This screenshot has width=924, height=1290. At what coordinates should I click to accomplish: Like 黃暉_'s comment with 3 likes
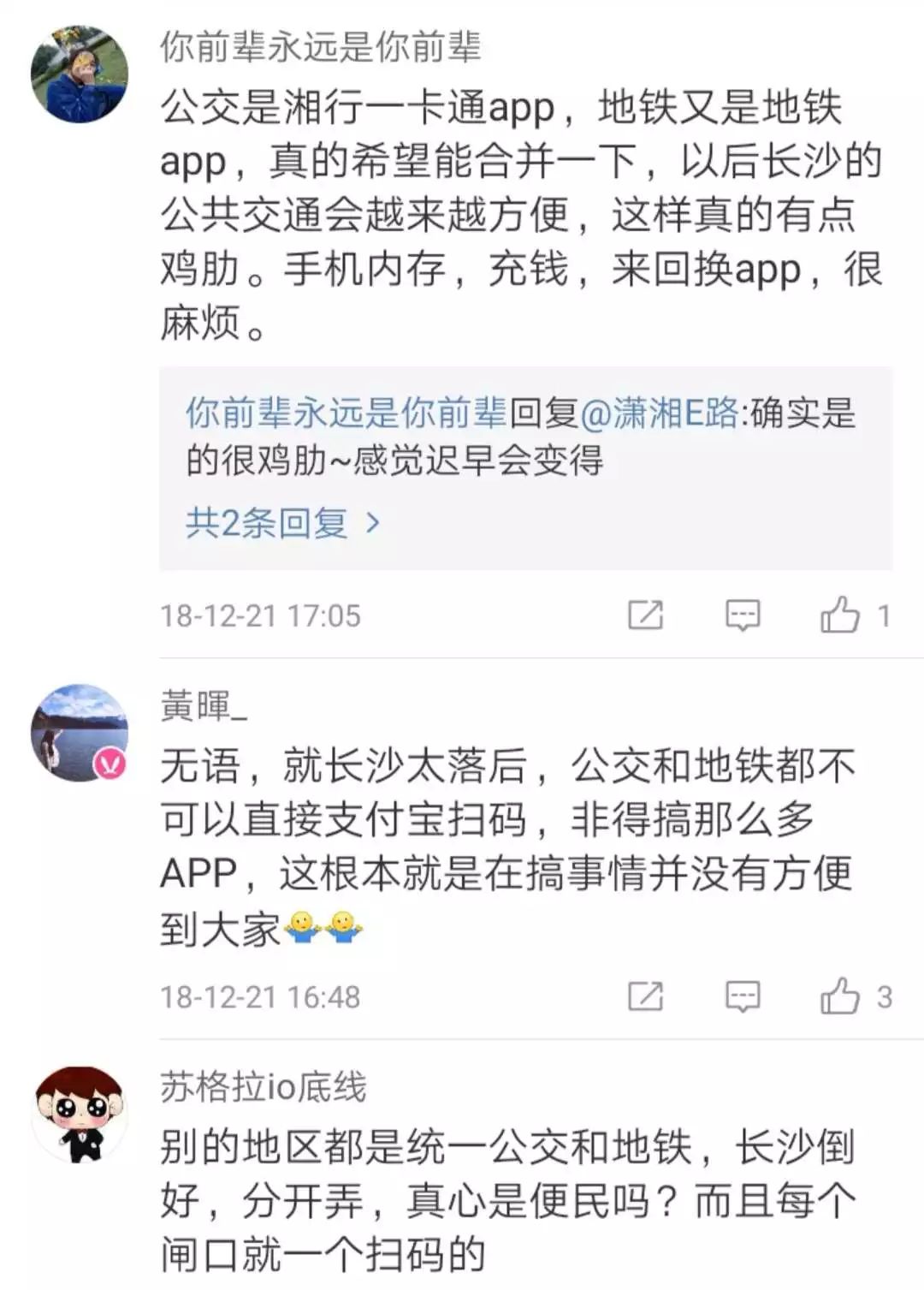point(840,996)
